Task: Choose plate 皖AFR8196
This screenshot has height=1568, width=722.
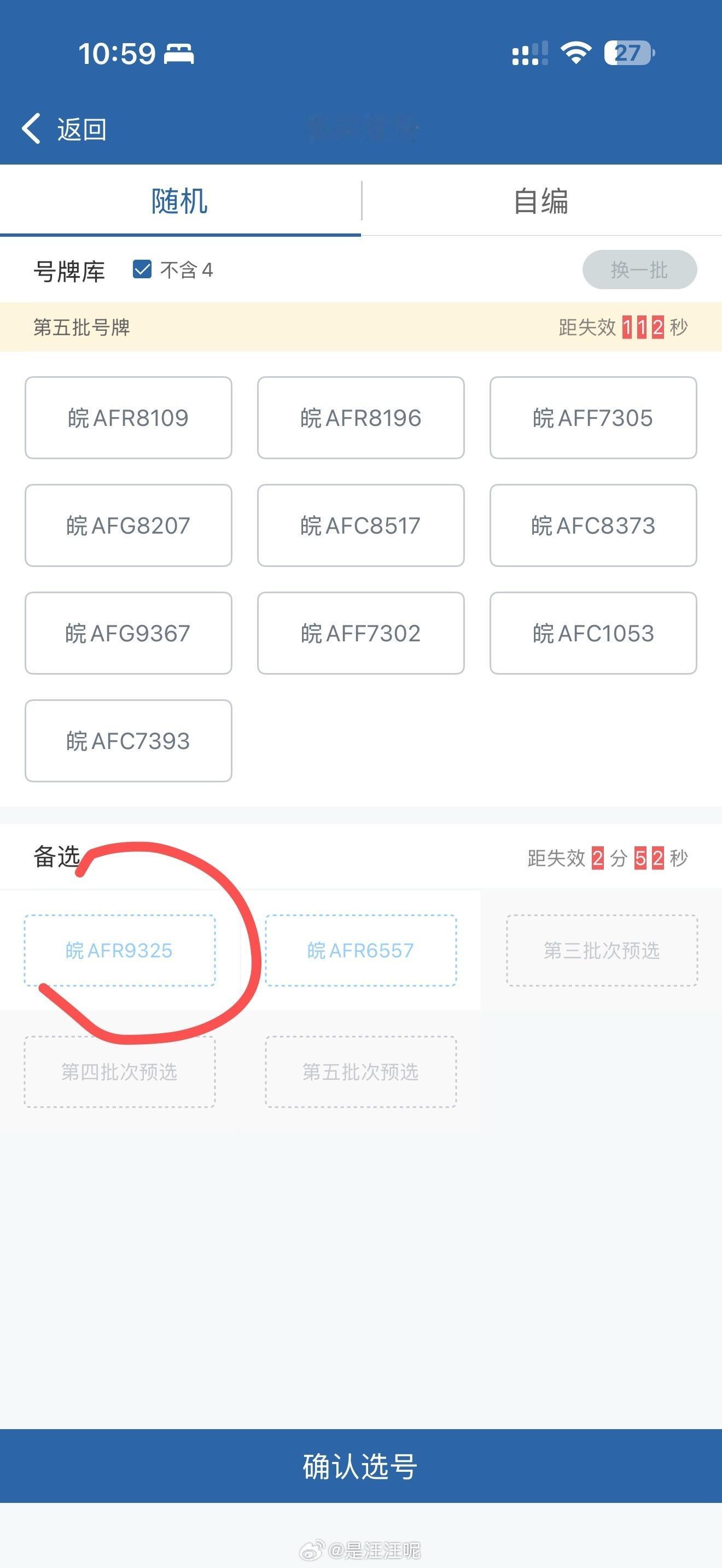Action: [360, 418]
